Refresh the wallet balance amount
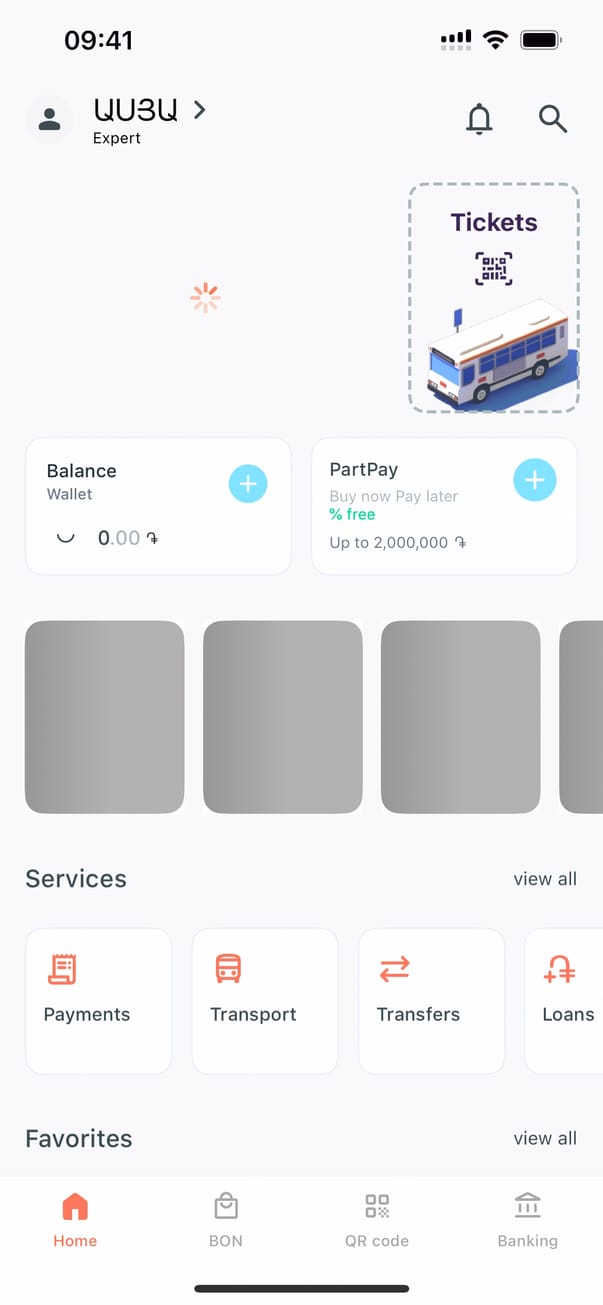This screenshot has width=603, height=1305. [66, 538]
